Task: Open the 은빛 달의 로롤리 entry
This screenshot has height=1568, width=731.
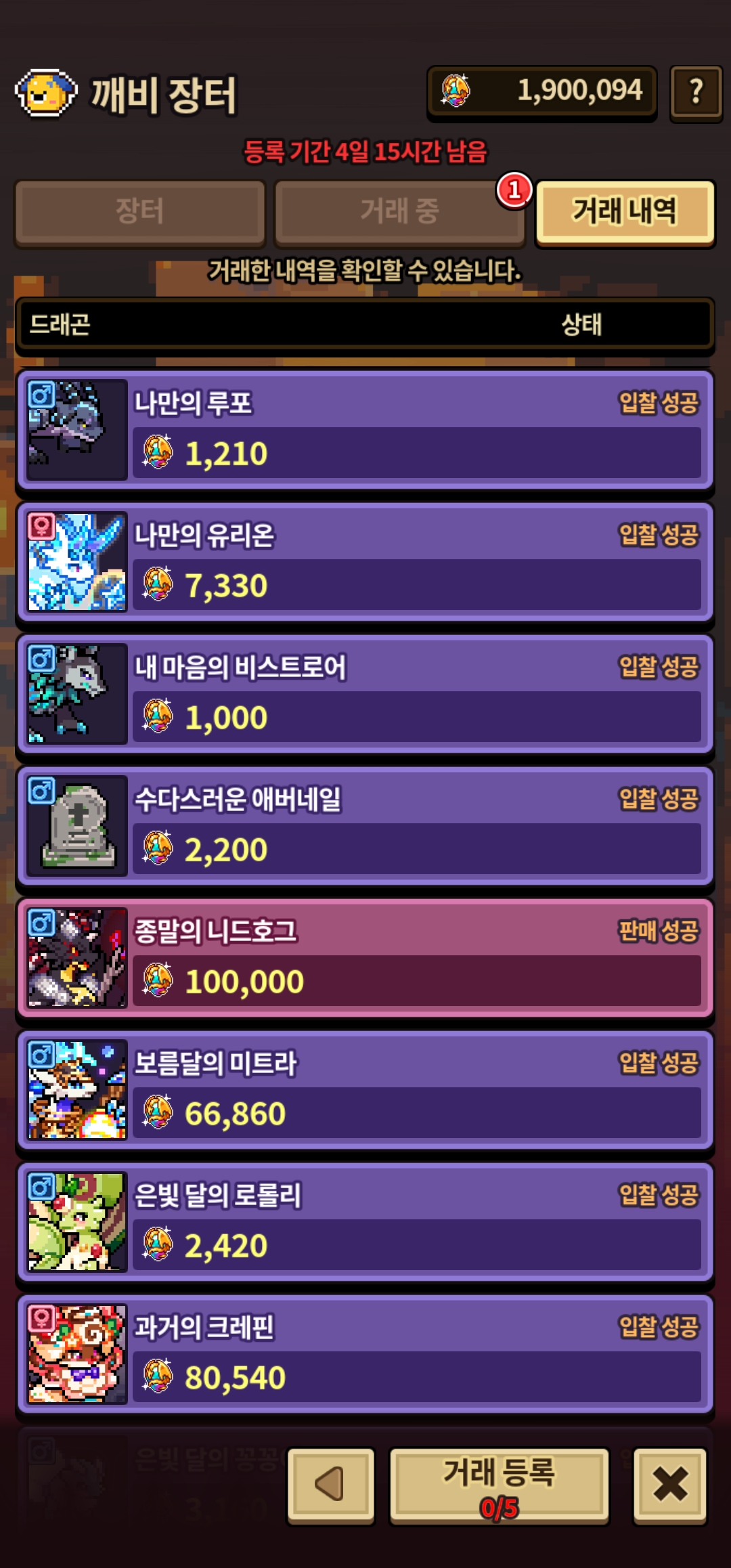Action: click(365, 1222)
